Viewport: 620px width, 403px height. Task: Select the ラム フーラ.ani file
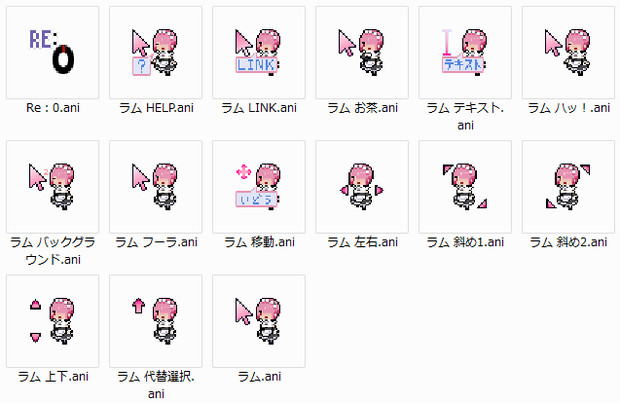click(x=155, y=186)
